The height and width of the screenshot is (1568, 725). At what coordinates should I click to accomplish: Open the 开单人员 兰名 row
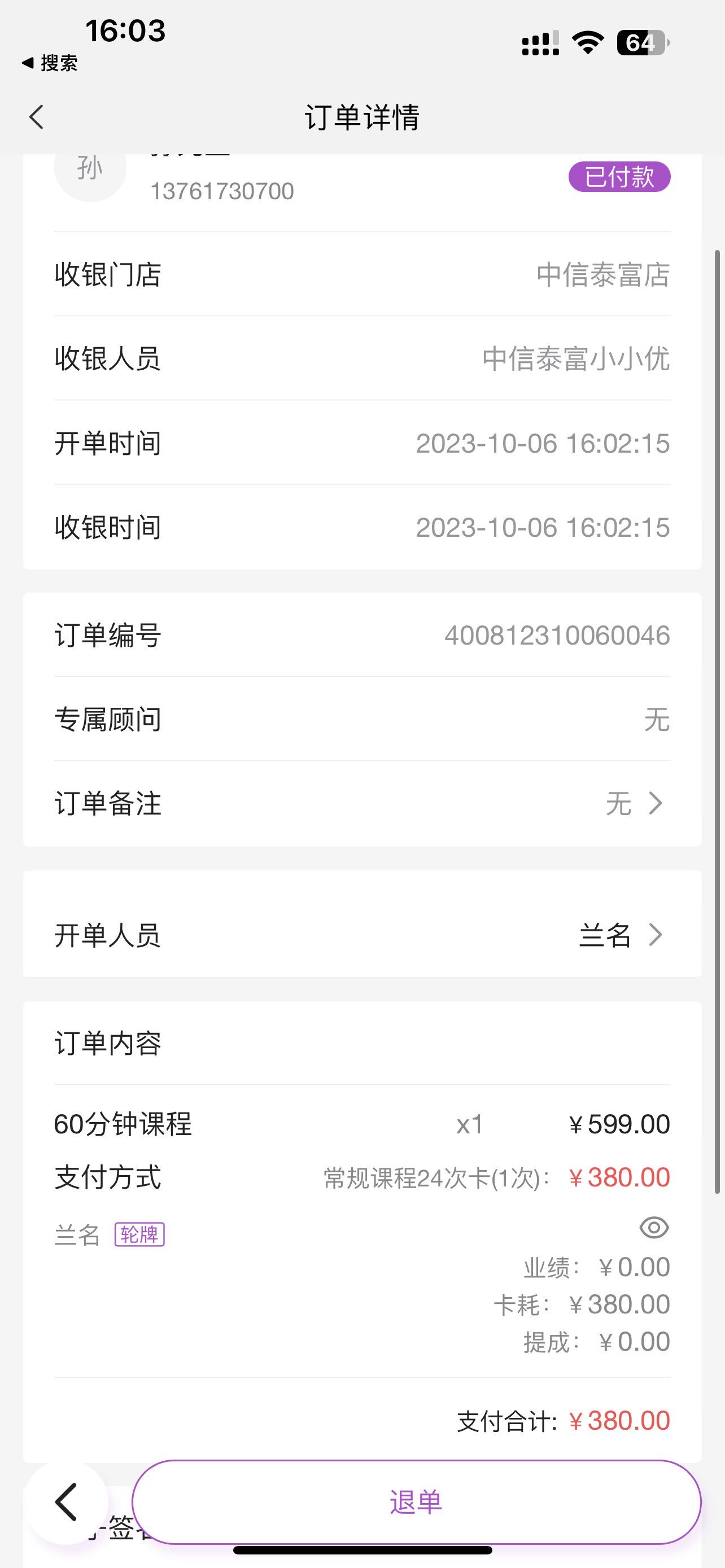362,935
